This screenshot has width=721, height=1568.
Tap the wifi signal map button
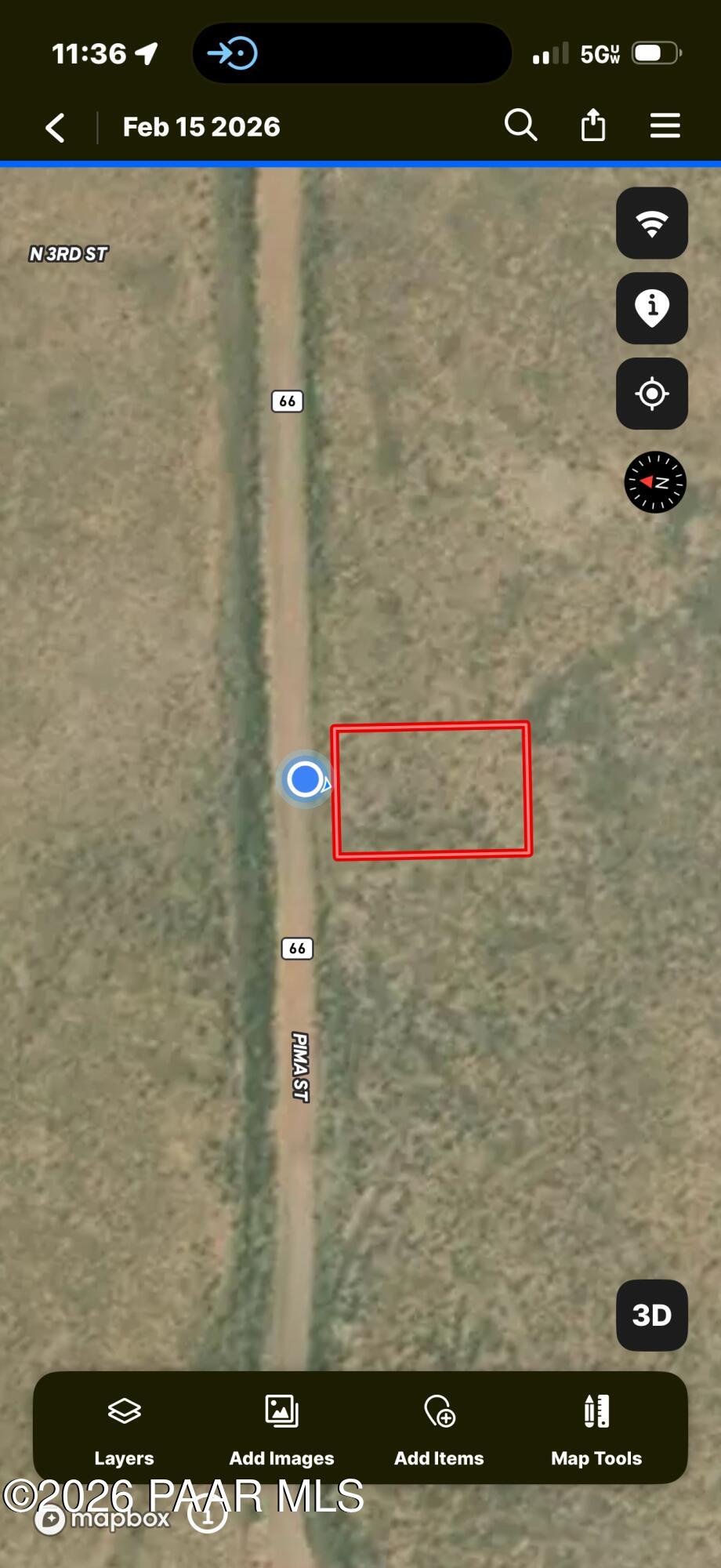click(651, 223)
